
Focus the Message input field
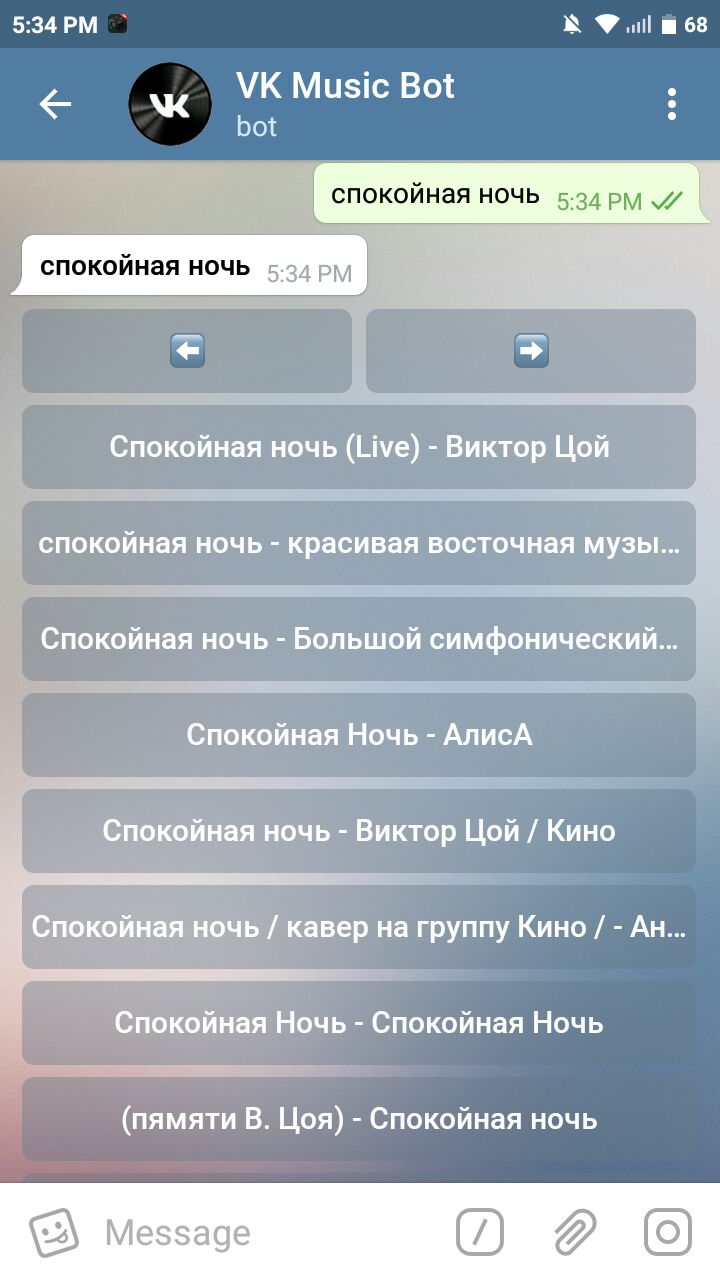[260, 1232]
